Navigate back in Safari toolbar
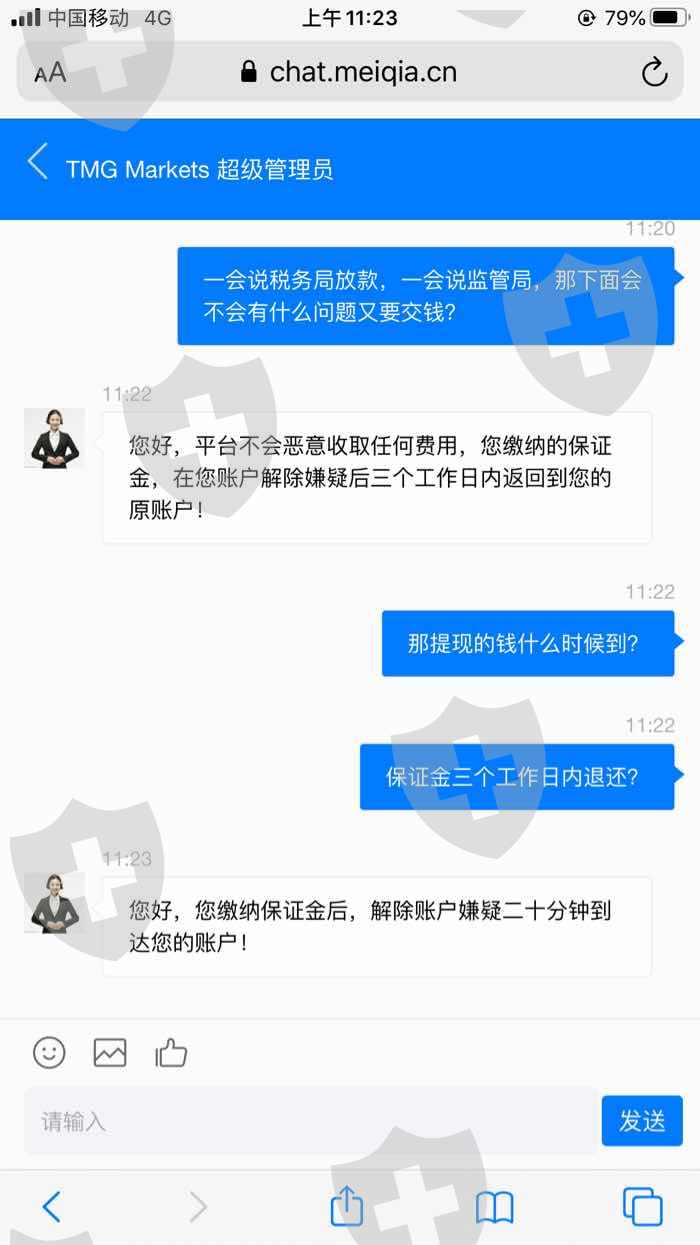 pos(52,1207)
